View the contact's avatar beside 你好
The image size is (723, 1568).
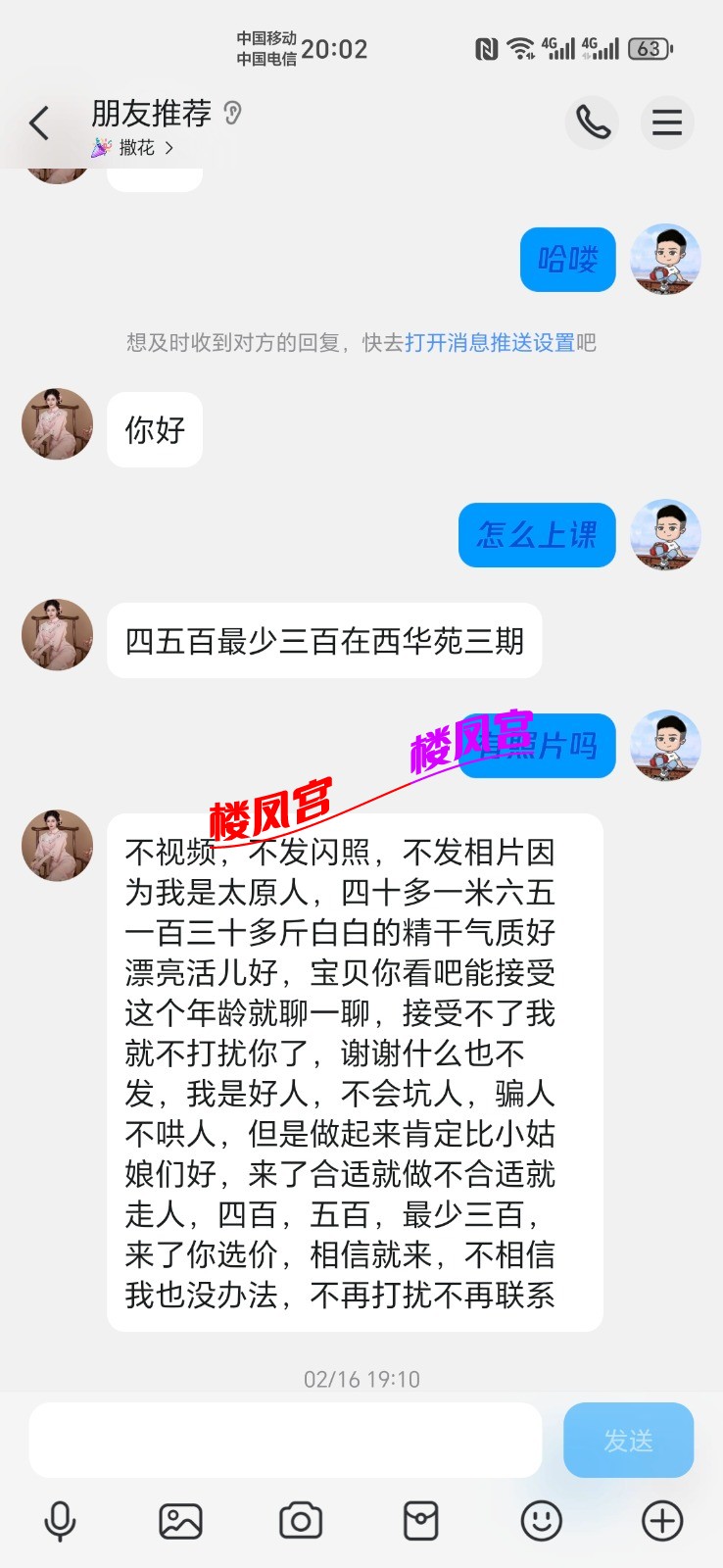coord(58,424)
